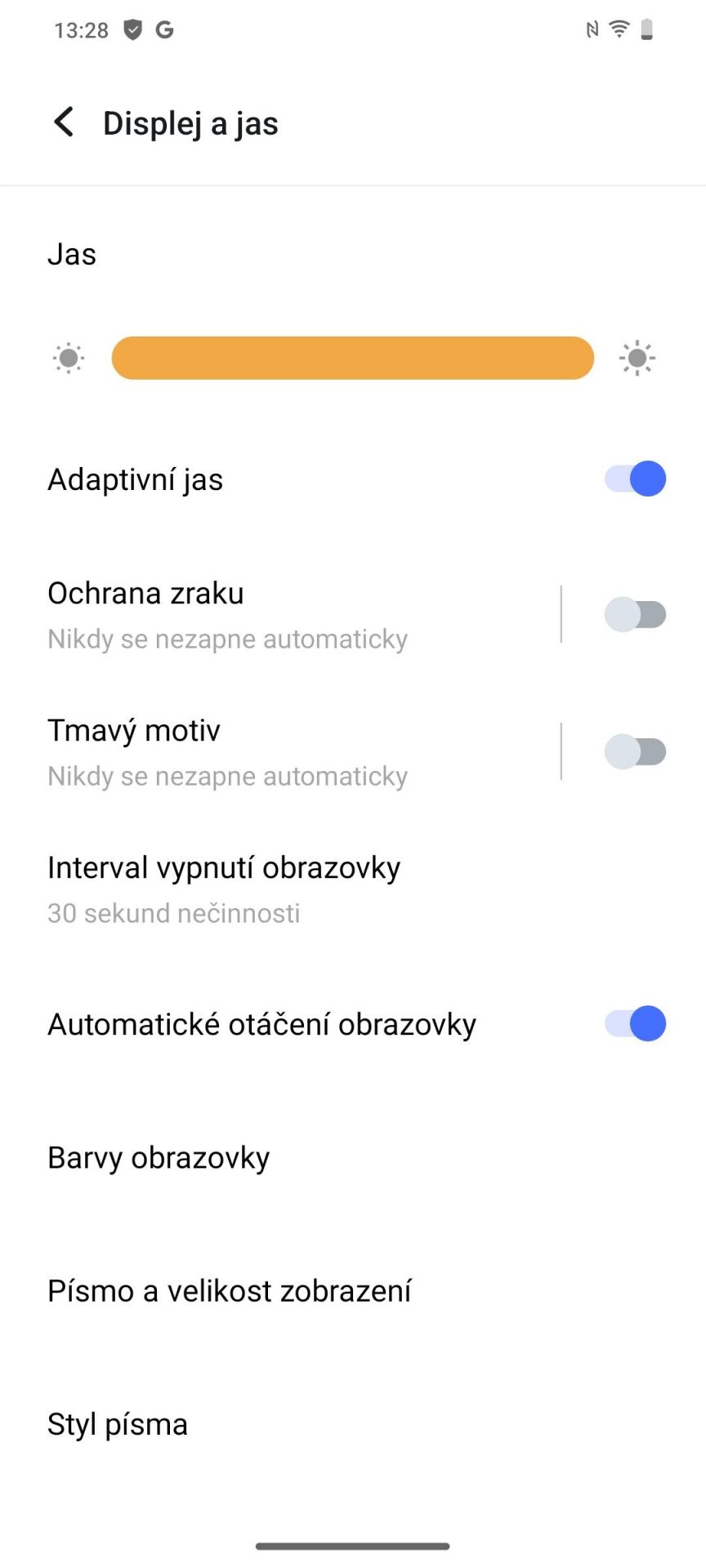Turn on the Tmavý motiv switch

635,751
